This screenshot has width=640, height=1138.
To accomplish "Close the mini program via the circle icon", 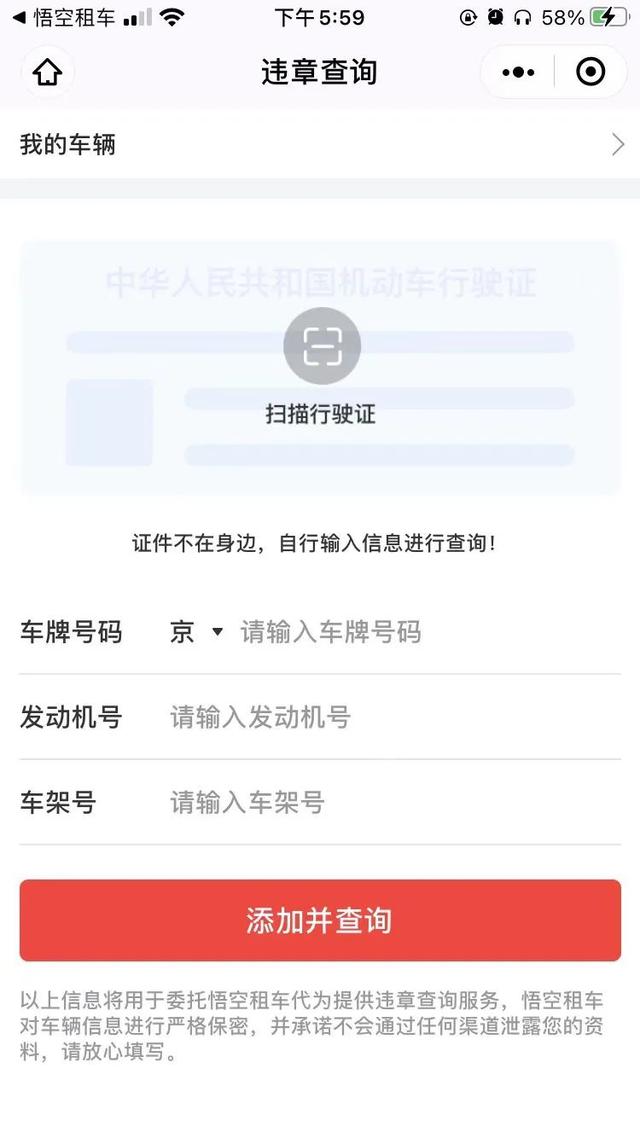I will pos(590,72).
